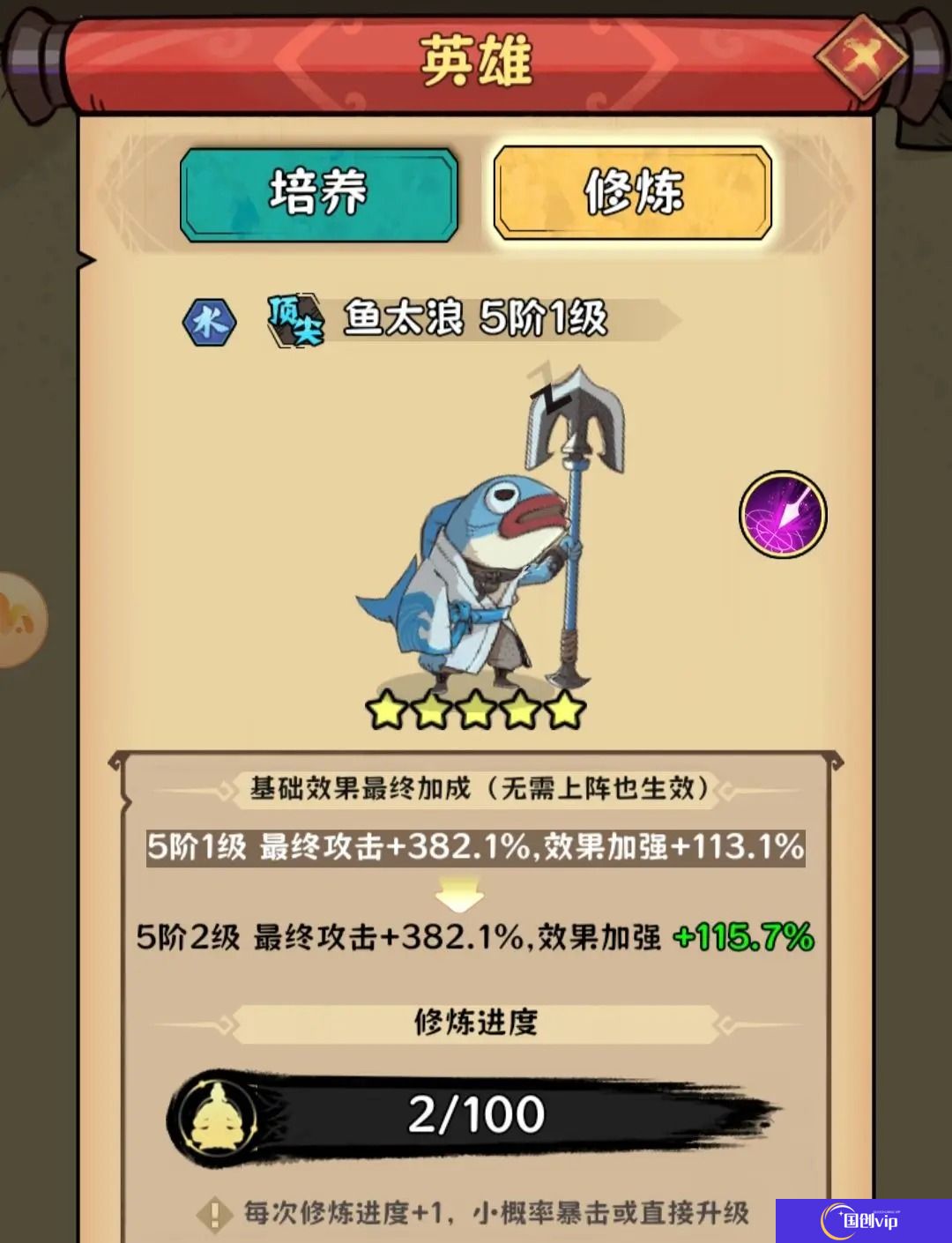This screenshot has width=952, height=1243.
Task: Close the 英雄 hero panel
Action: [x=861, y=57]
